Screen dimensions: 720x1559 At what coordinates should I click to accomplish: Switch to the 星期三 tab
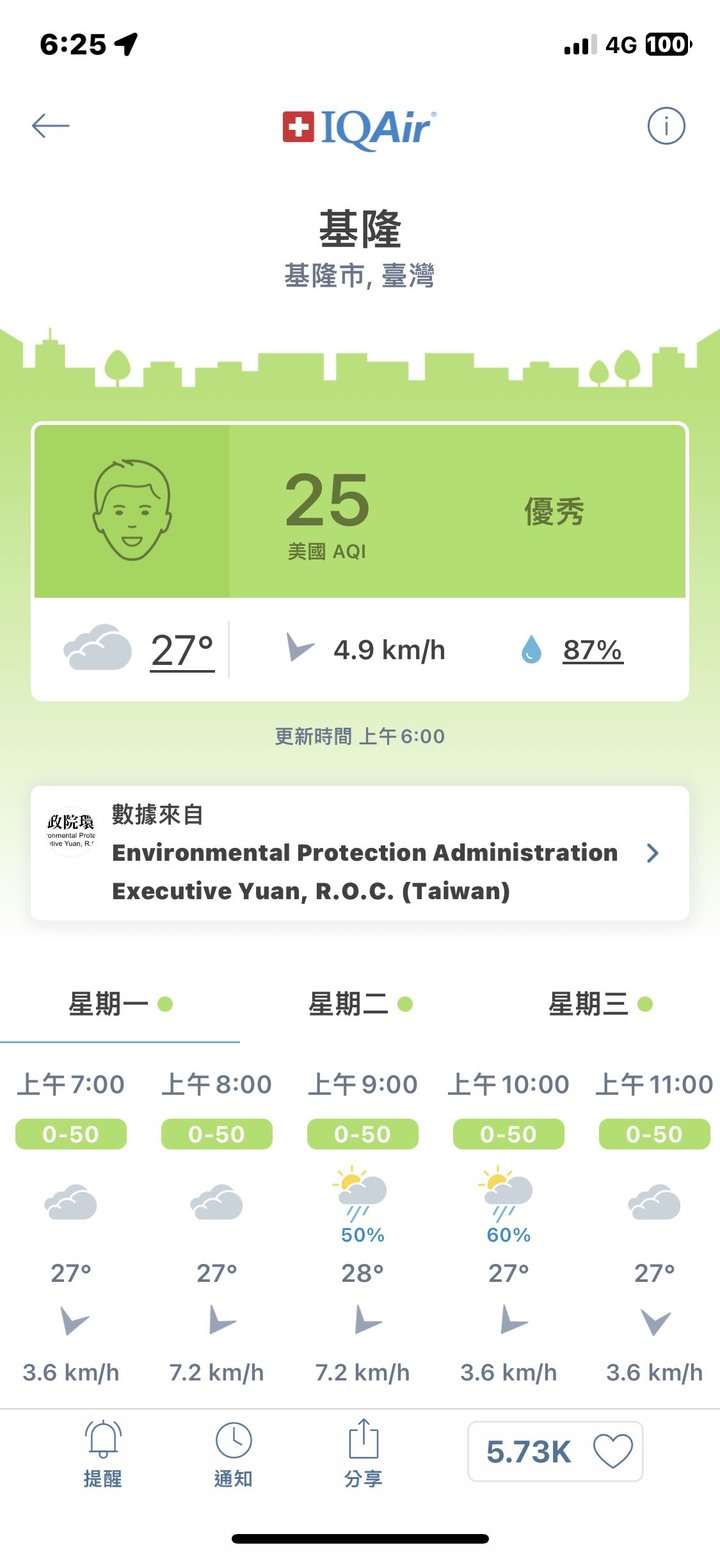[x=600, y=1004]
